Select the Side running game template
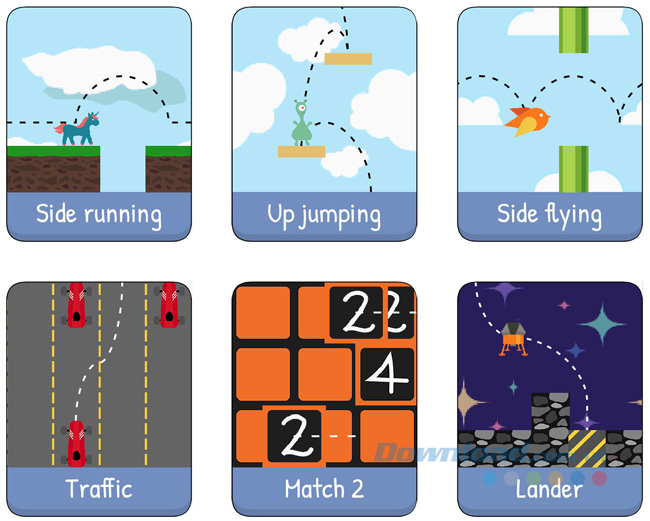 [x=99, y=125]
